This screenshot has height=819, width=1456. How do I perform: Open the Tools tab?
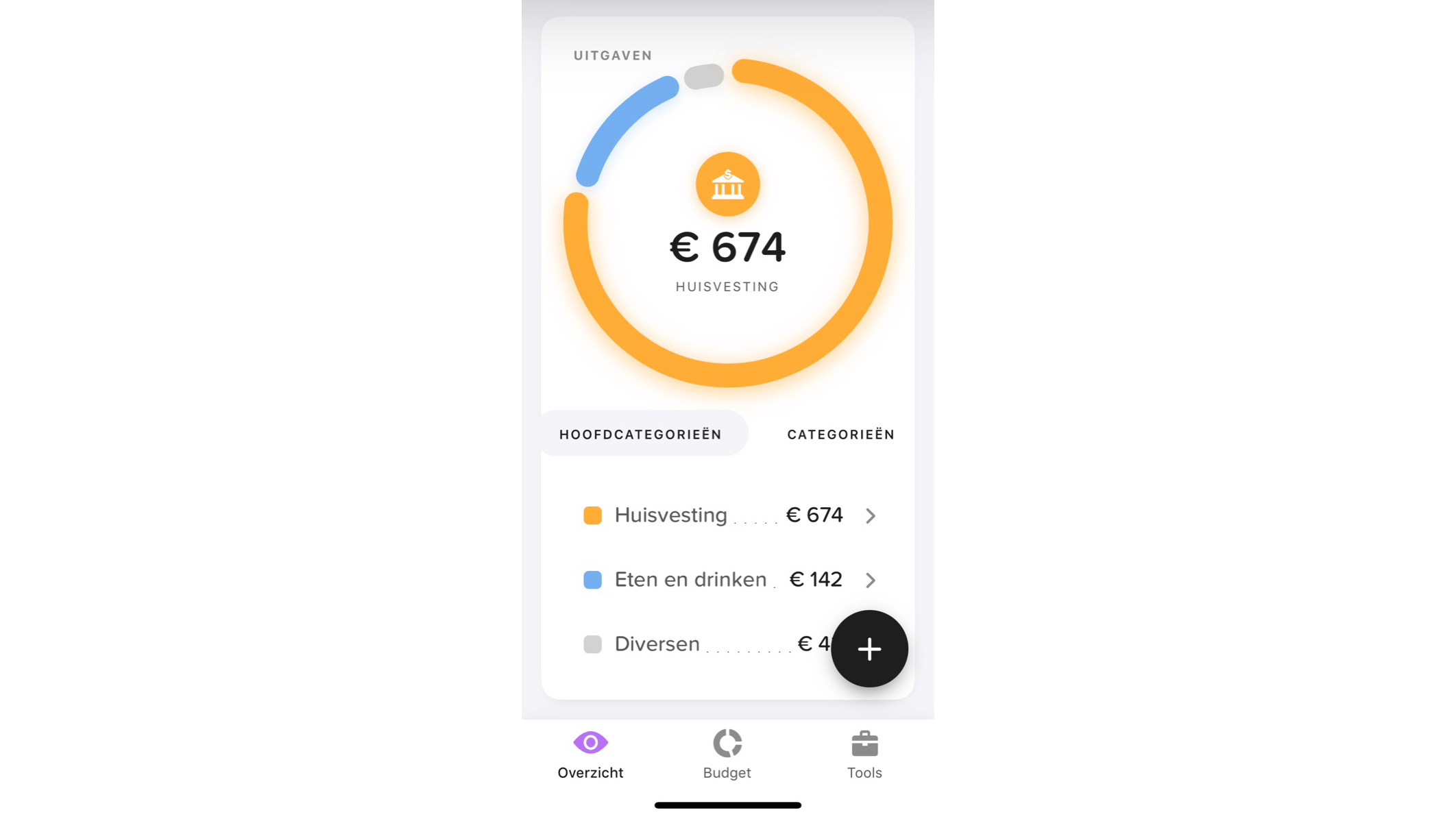tap(864, 755)
